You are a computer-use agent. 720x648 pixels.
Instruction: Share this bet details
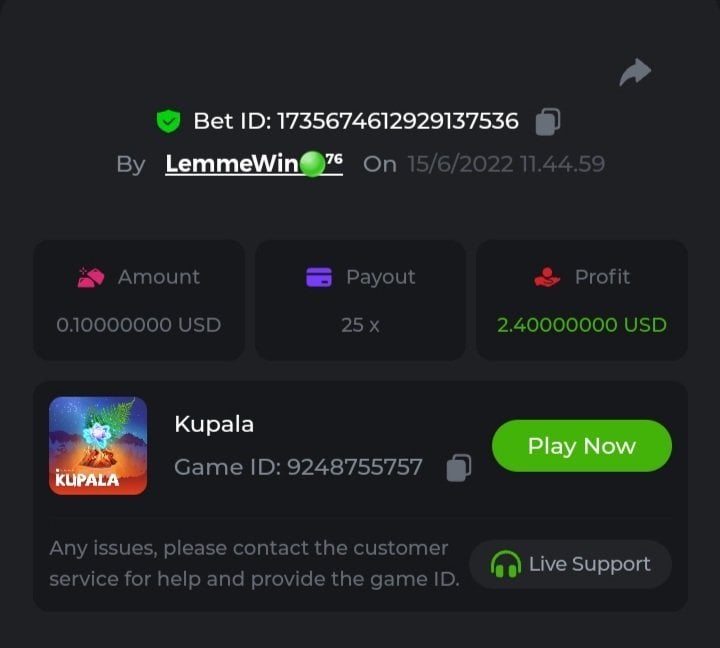pyautogui.click(x=635, y=72)
